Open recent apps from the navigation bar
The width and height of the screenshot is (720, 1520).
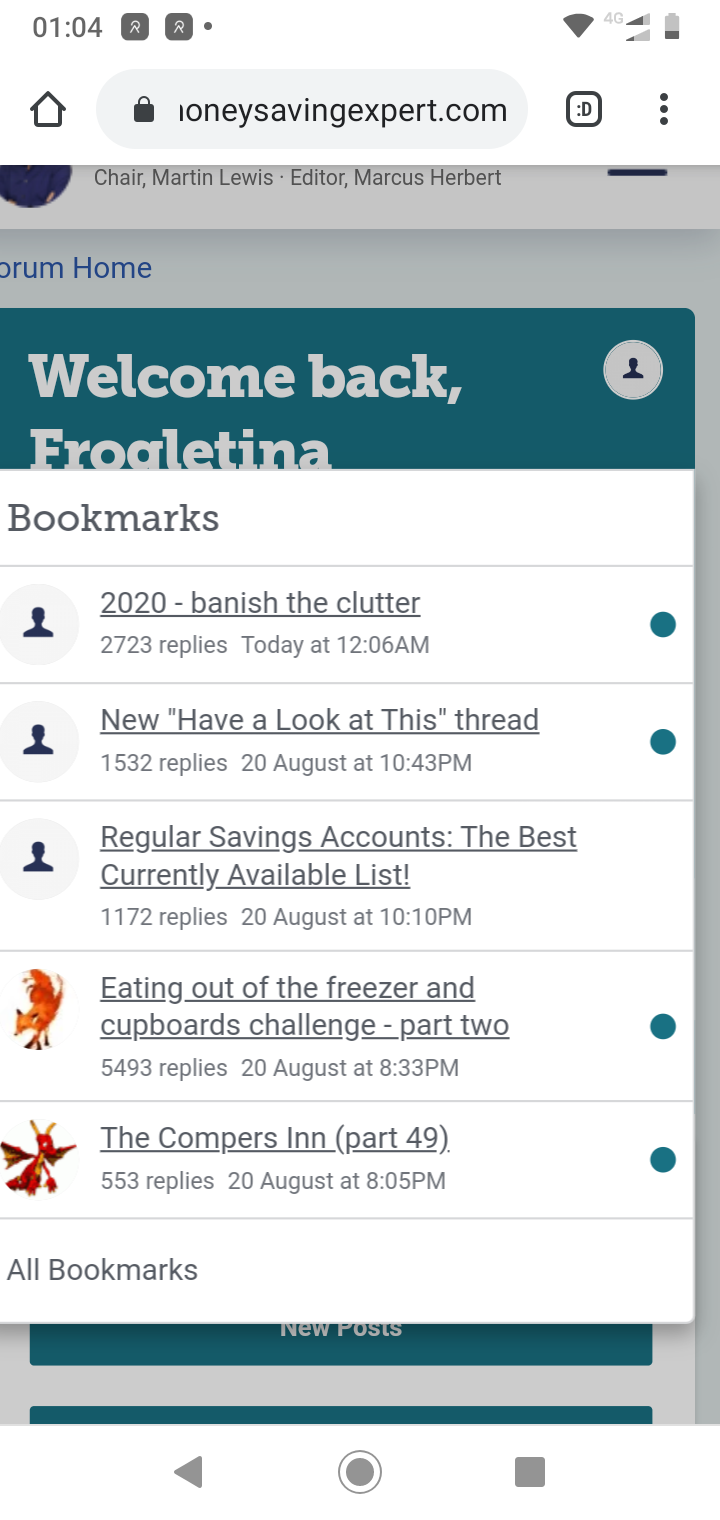(x=530, y=1472)
